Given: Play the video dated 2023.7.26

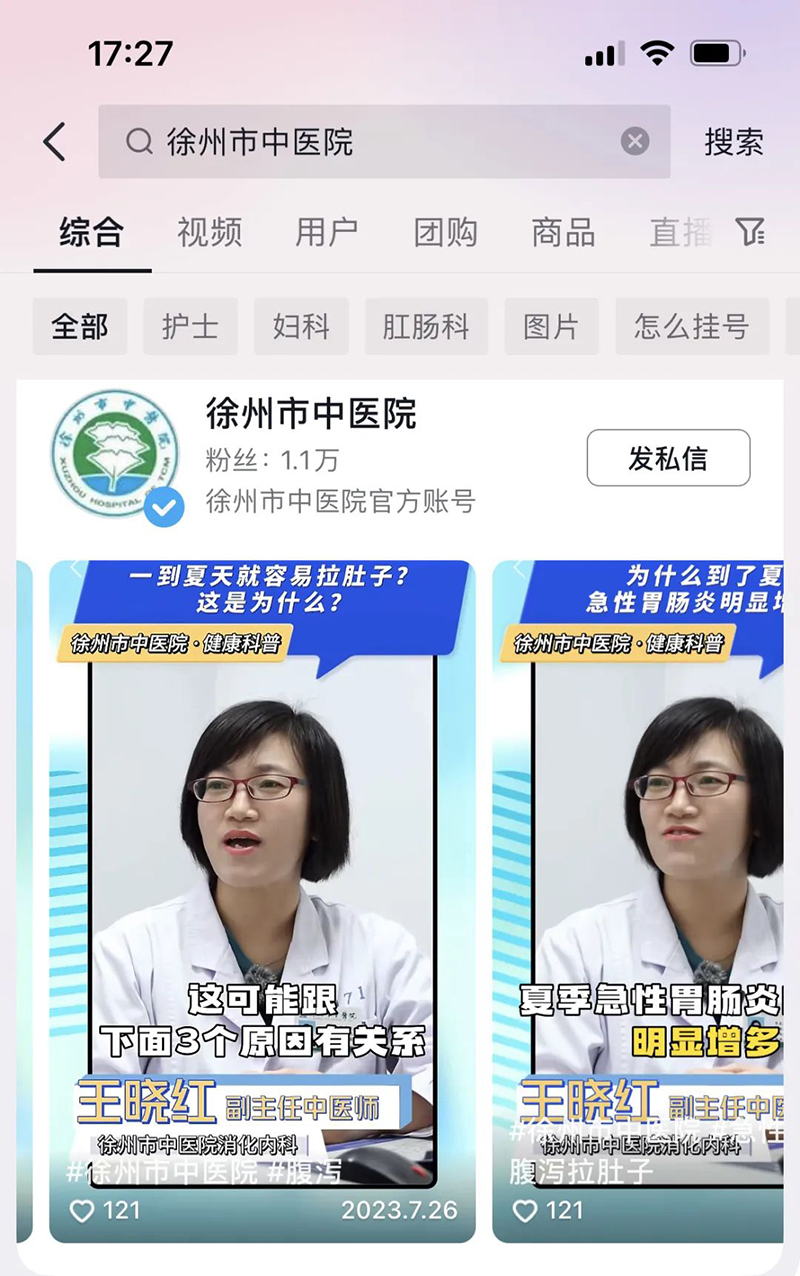Looking at the screenshot, I should (262, 900).
